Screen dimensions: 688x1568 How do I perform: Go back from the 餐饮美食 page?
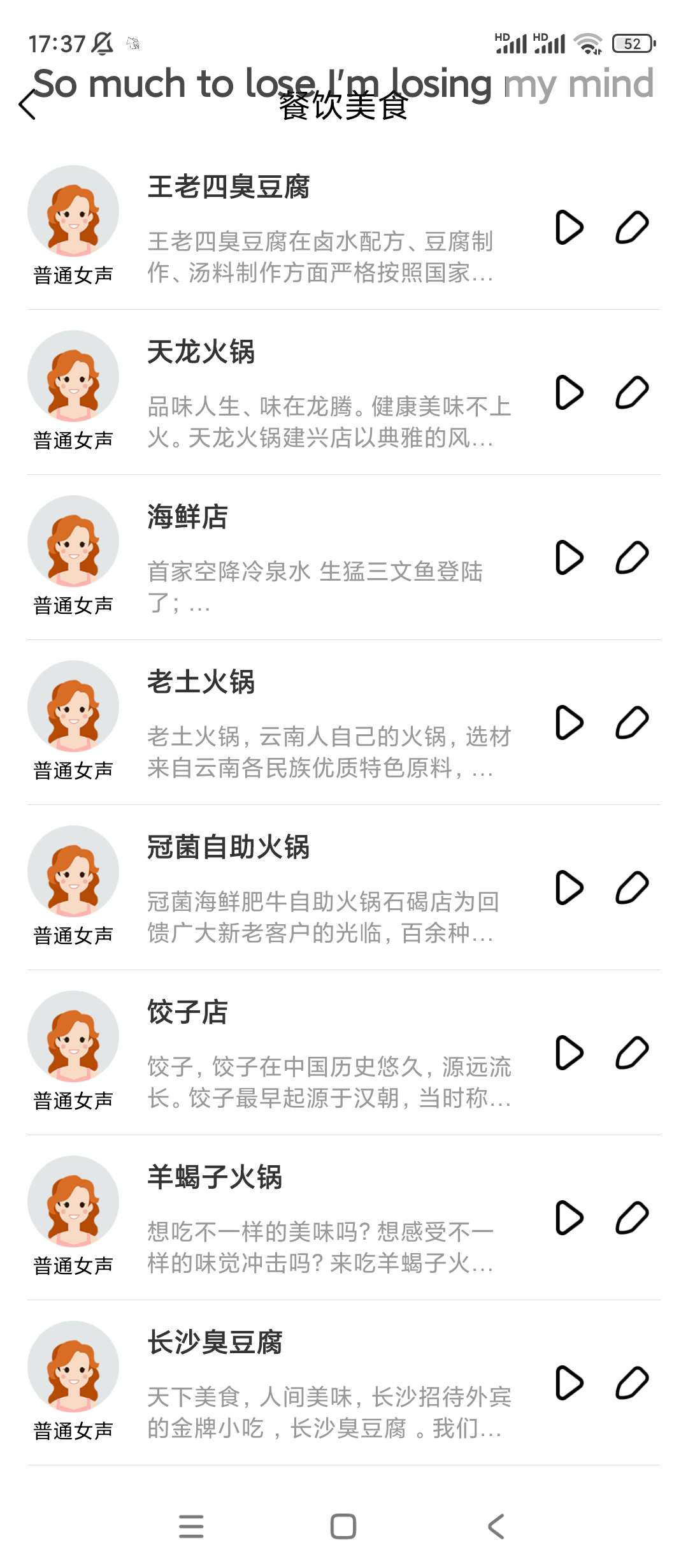[28, 105]
